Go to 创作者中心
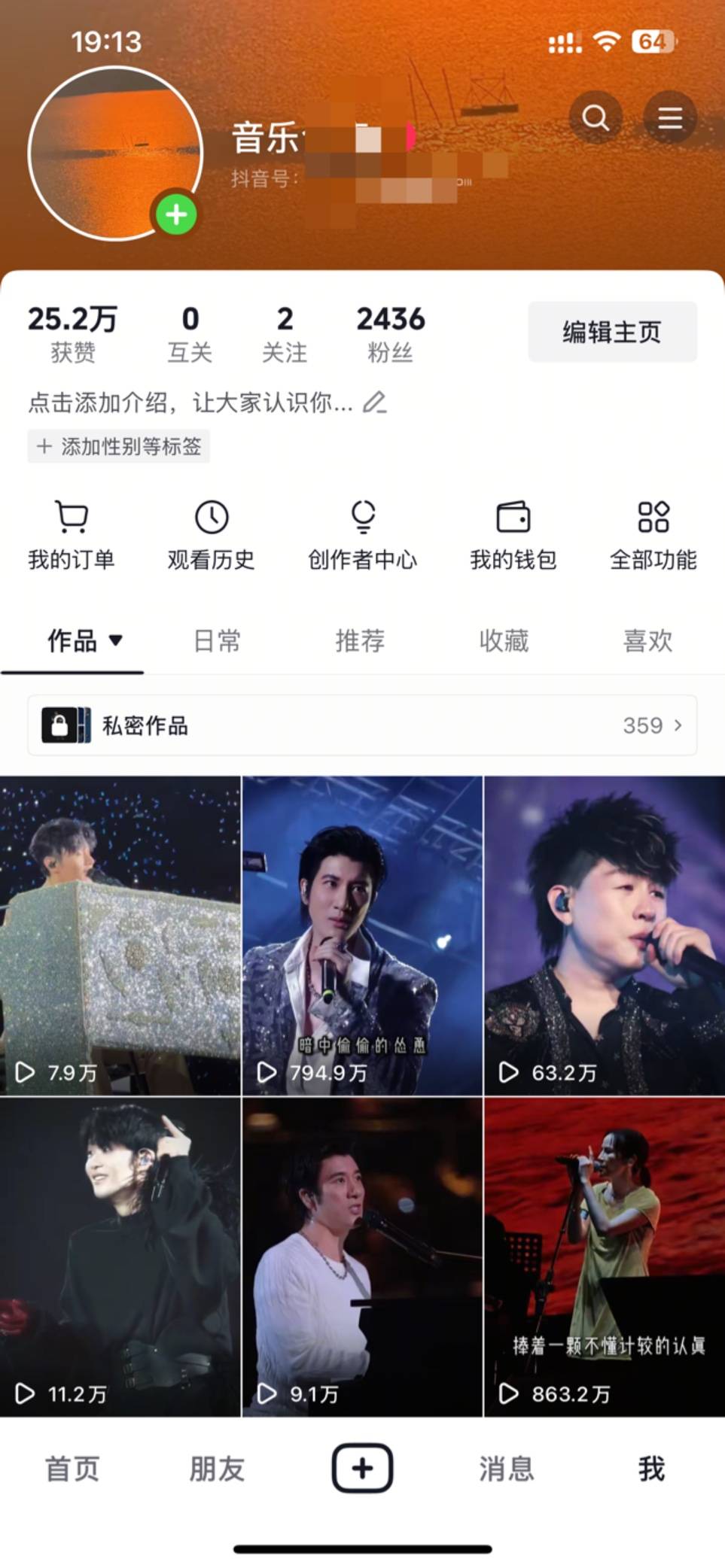The image size is (725, 1568). (362, 535)
